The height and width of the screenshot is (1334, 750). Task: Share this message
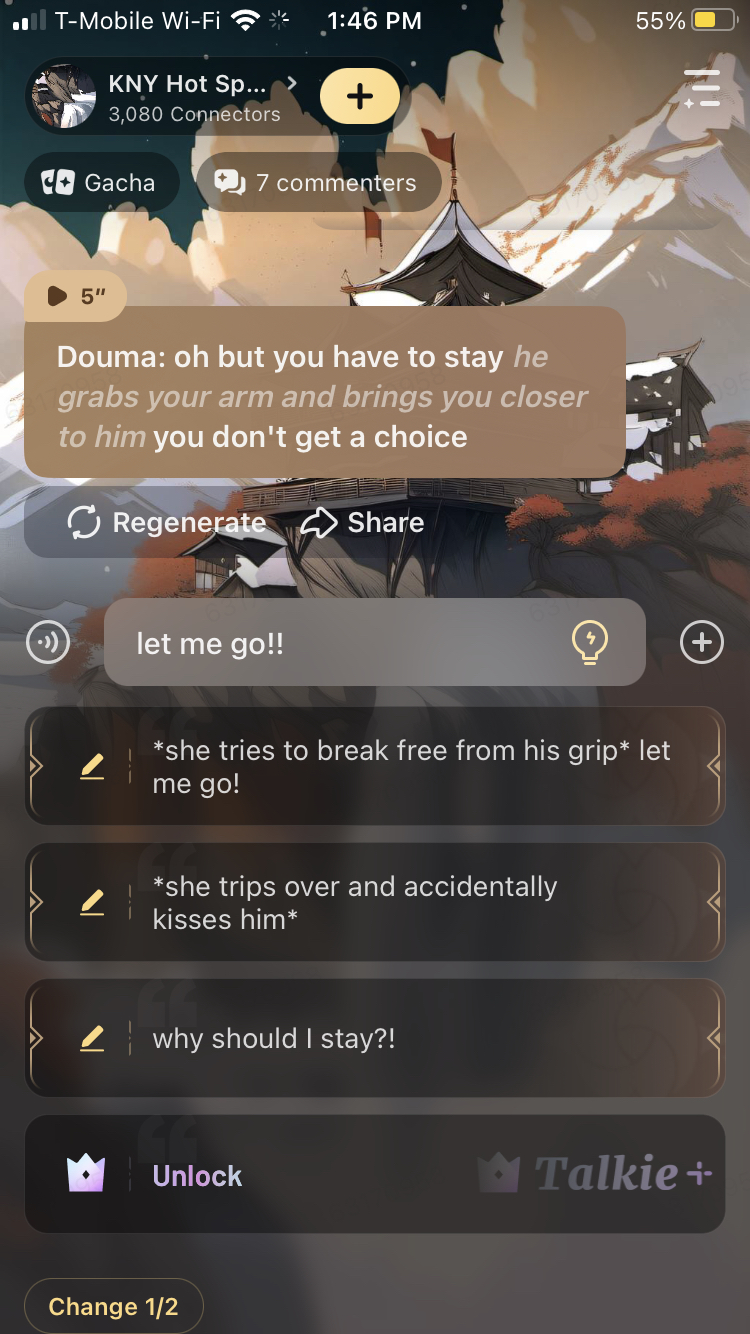[363, 522]
